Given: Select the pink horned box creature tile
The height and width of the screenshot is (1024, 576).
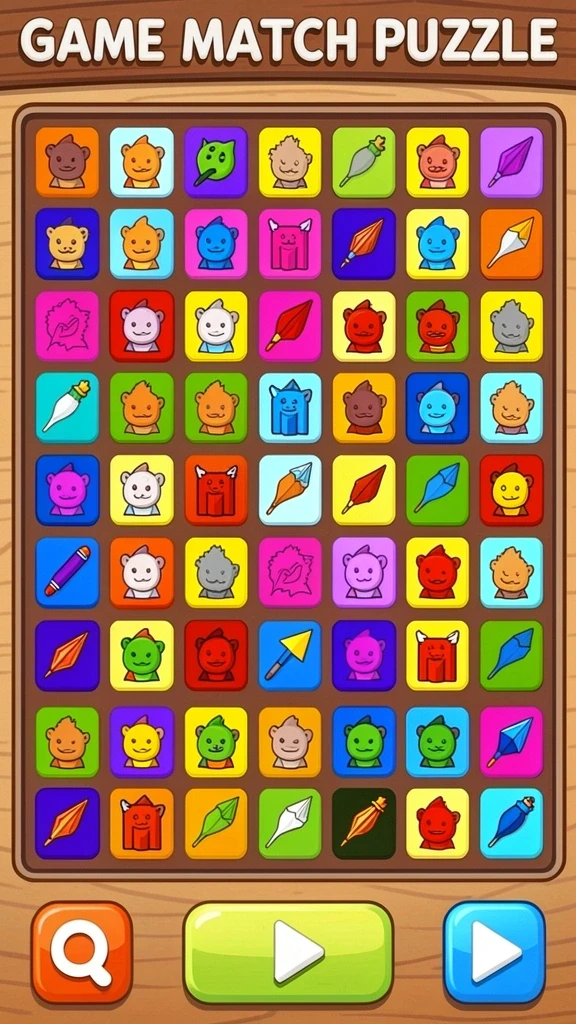Looking at the screenshot, I should pos(290,244).
